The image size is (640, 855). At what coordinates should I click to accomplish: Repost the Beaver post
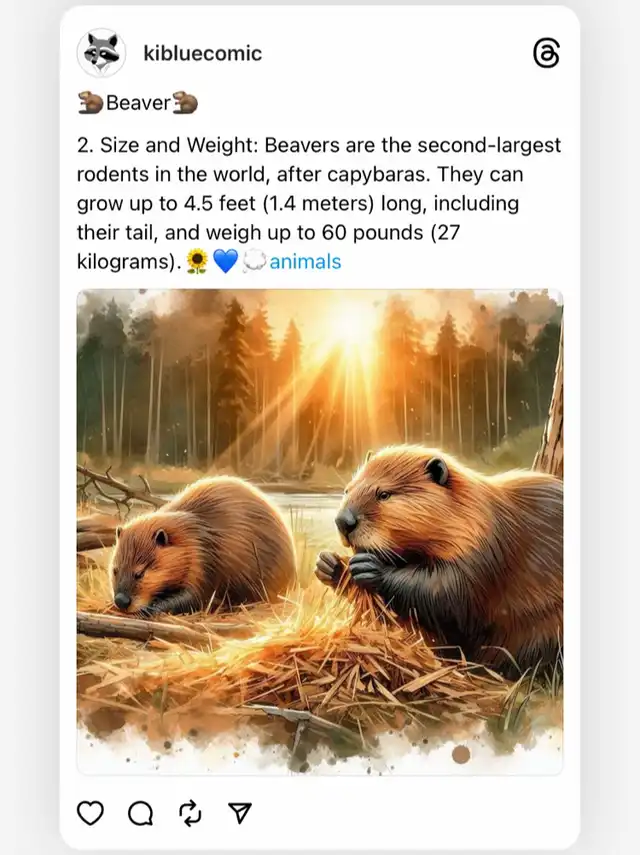click(190, 813)
